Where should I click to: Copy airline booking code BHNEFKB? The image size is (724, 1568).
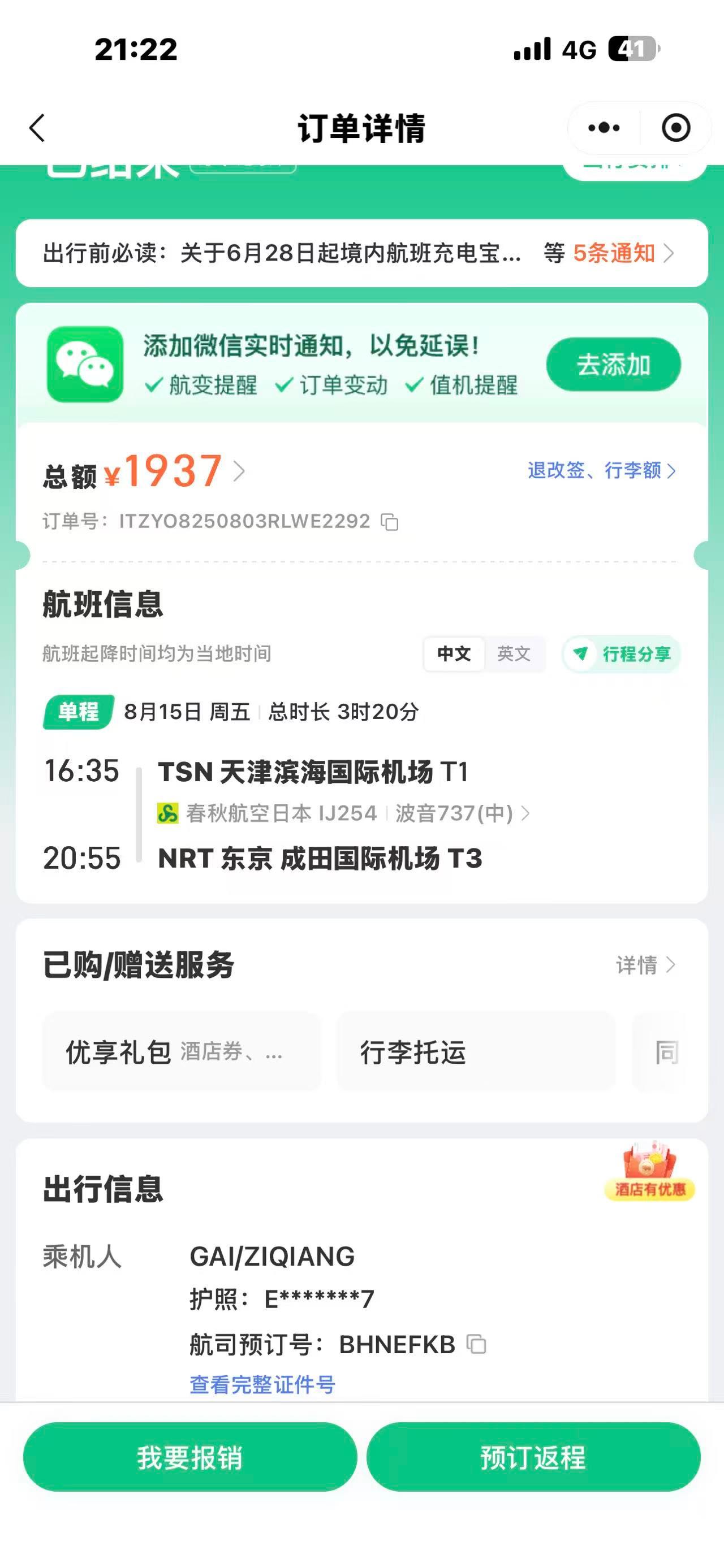point(476,1344)
